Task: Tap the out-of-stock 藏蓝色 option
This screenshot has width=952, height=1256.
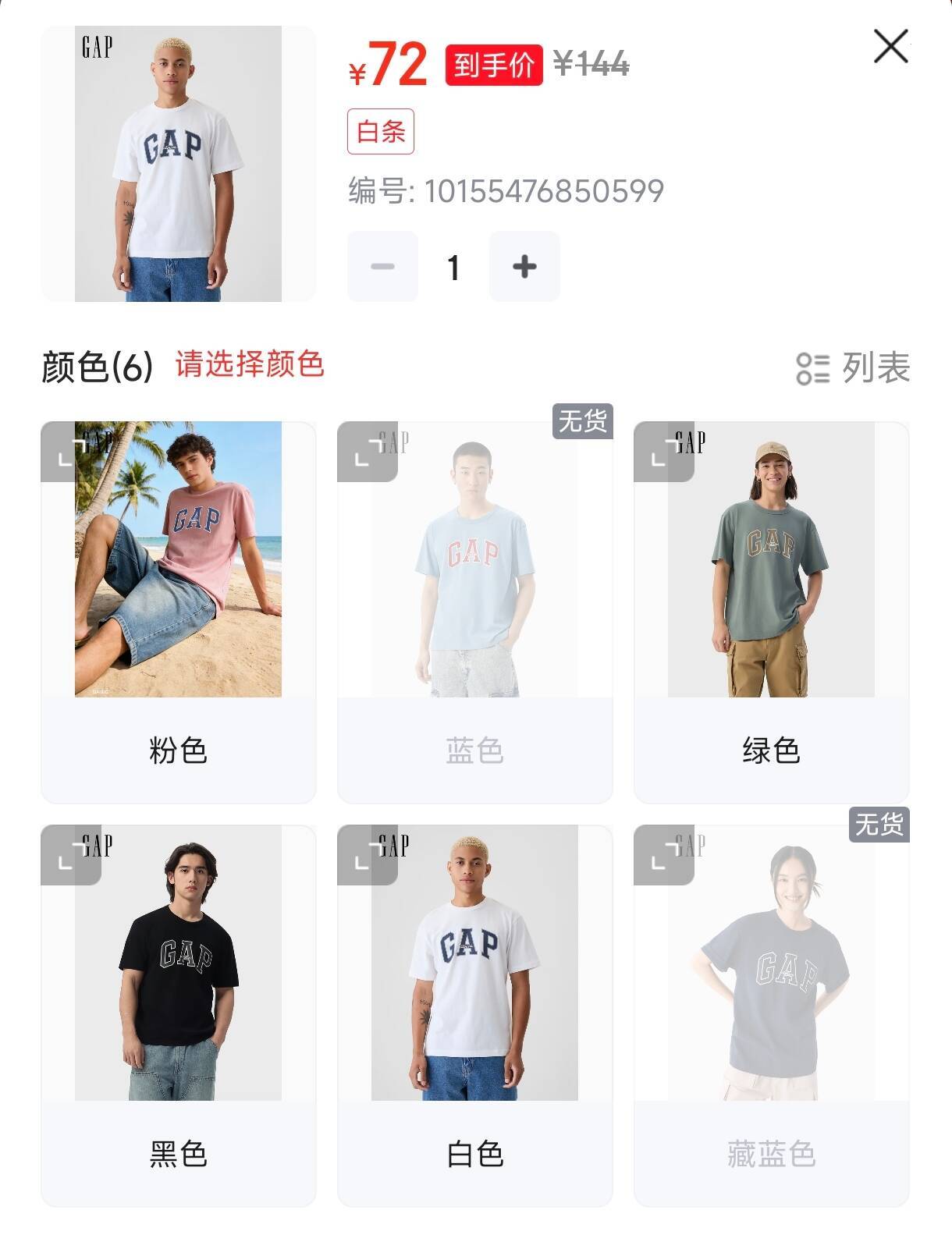Action: (x=771, y=1153)
